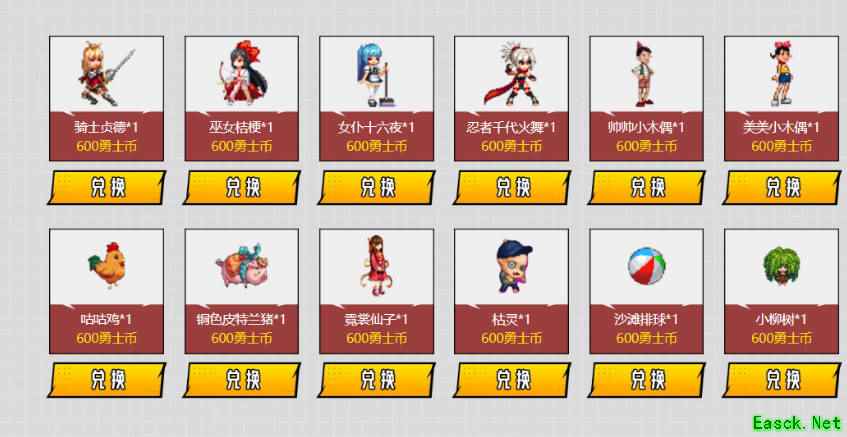The width and height of the screenshot is (847, 437).
Task: Exchange for 女仆十六夜
Action: point(376,187)
